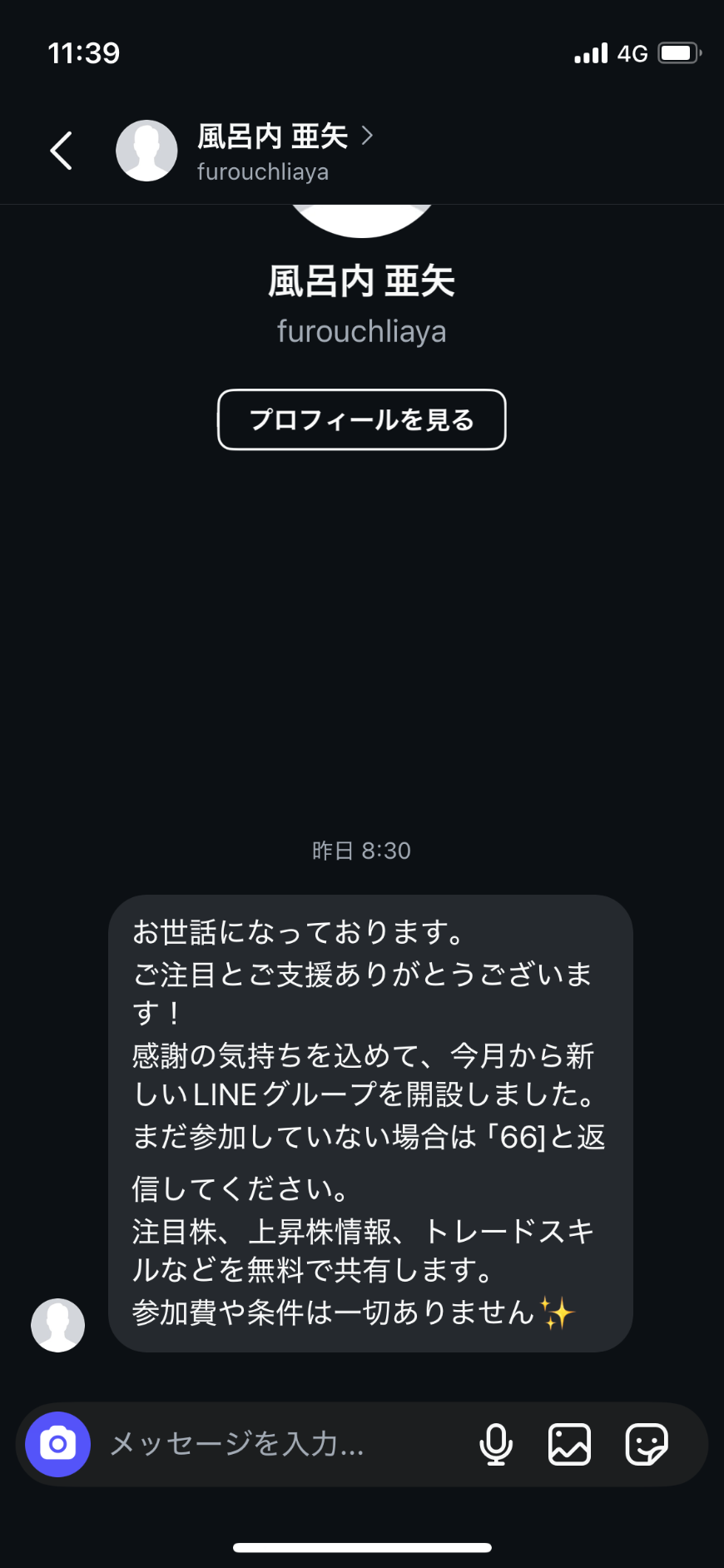Go back using the header arrow
The image size is (724, 1568).
tap(62, 151)
